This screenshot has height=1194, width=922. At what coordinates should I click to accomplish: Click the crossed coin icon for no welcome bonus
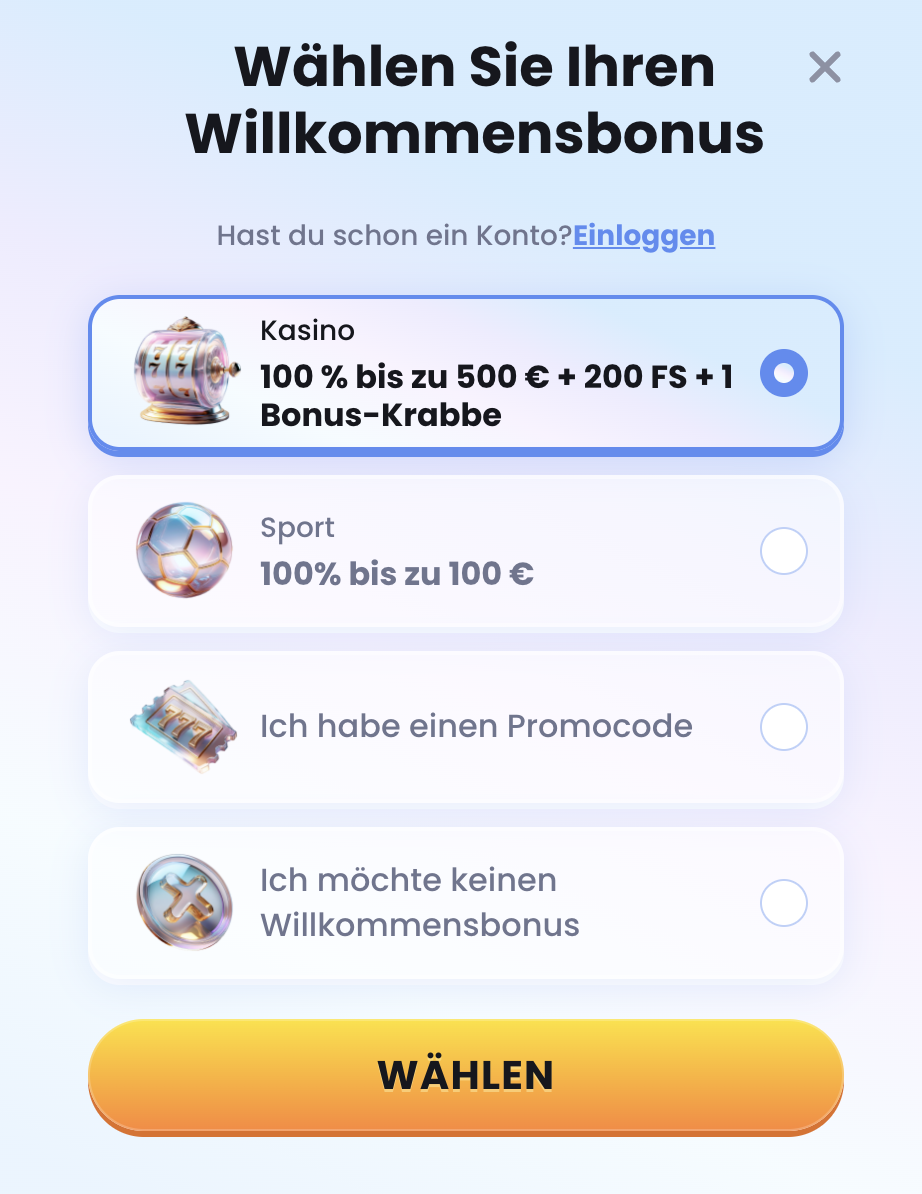tap(183, 902)
